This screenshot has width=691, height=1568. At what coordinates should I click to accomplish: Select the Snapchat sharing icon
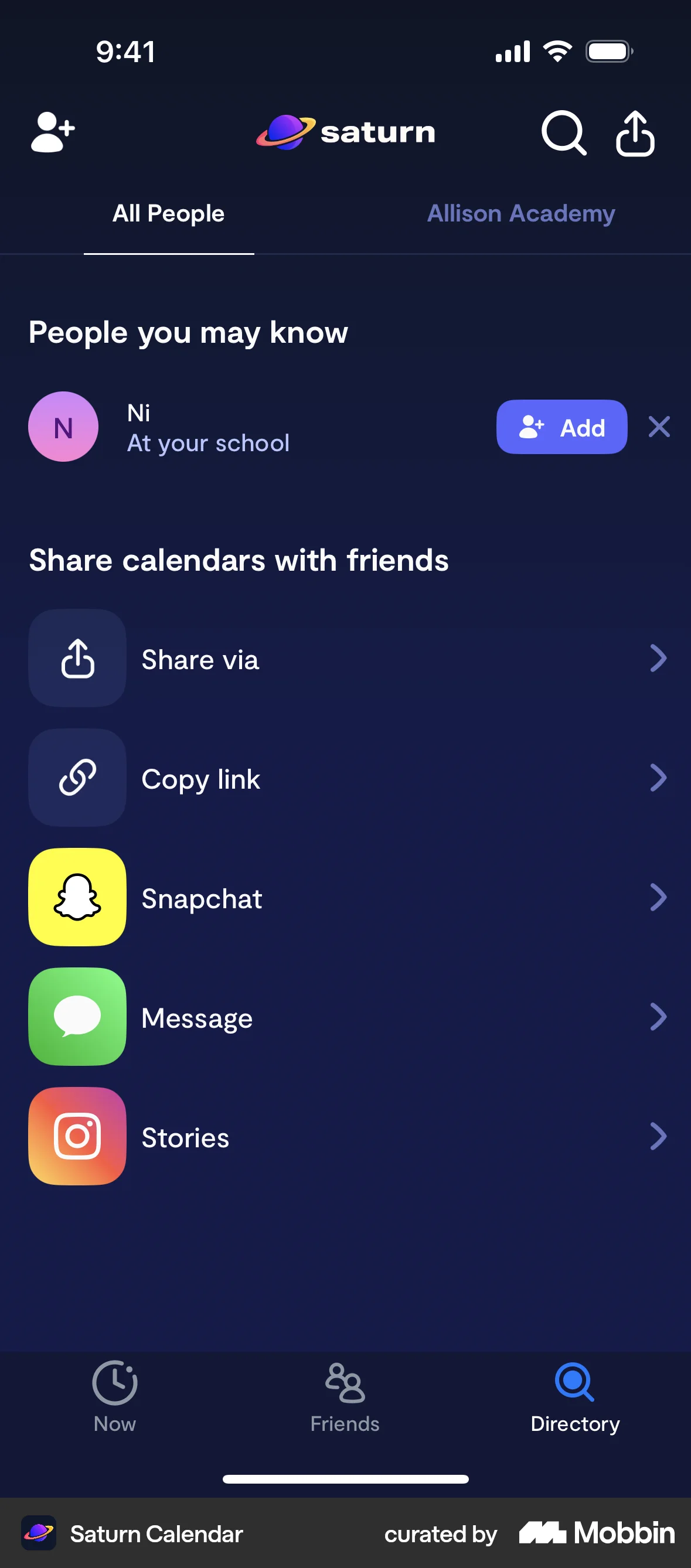[77, 898]
